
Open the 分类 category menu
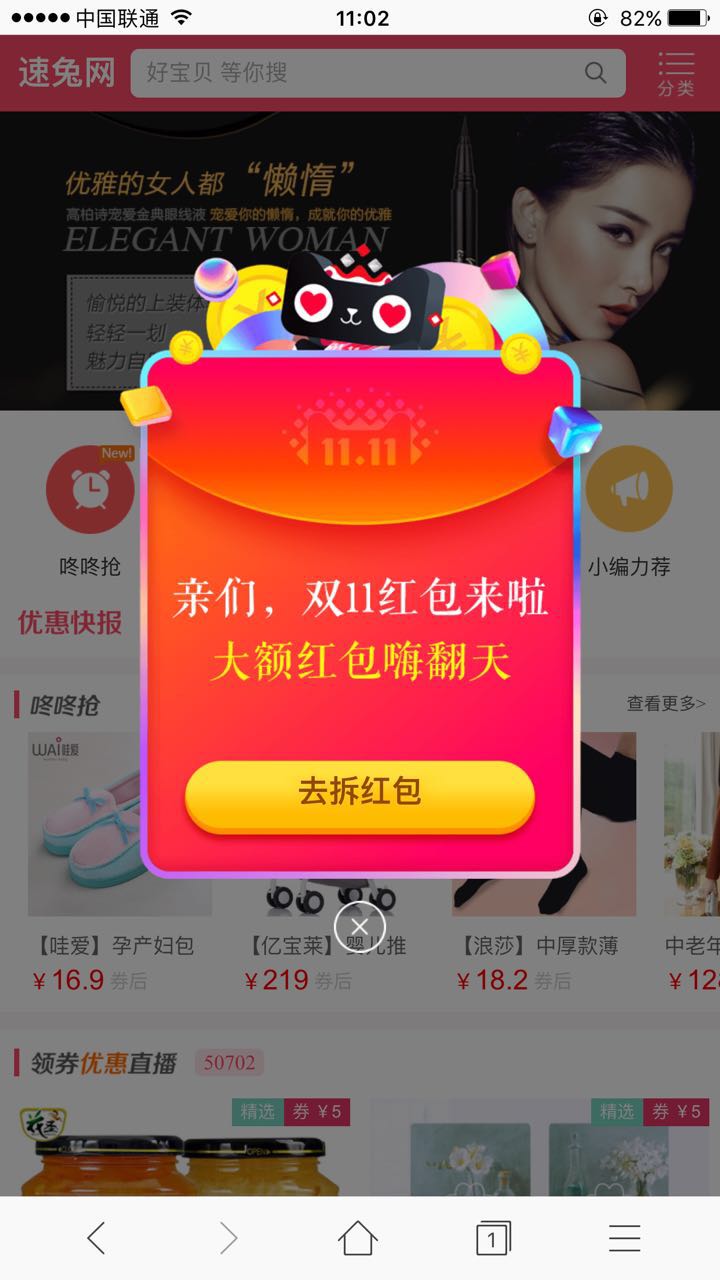[676, 74]
